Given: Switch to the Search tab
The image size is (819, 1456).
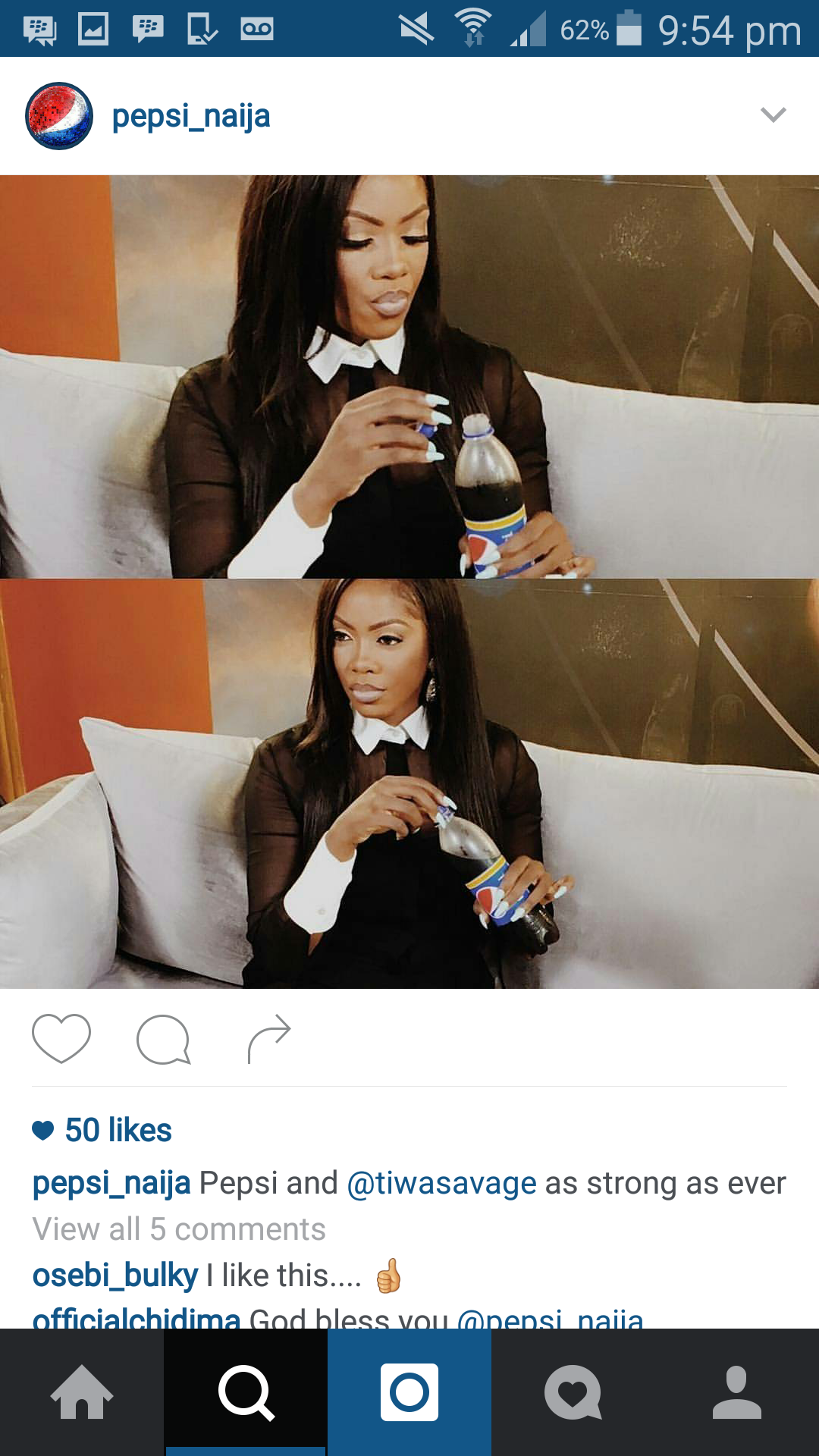Looking at the screenshot, I should click(x=246, y=1392).
